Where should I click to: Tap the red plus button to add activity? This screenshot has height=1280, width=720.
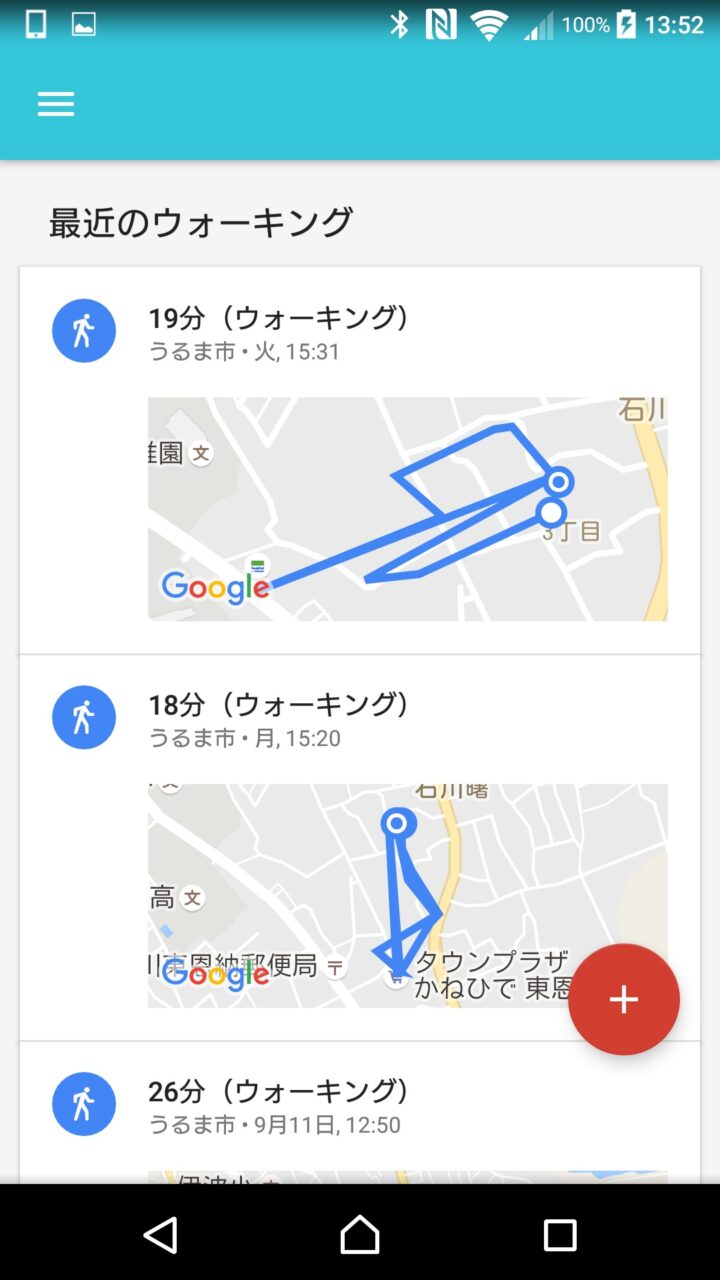(x=624, y=999)
